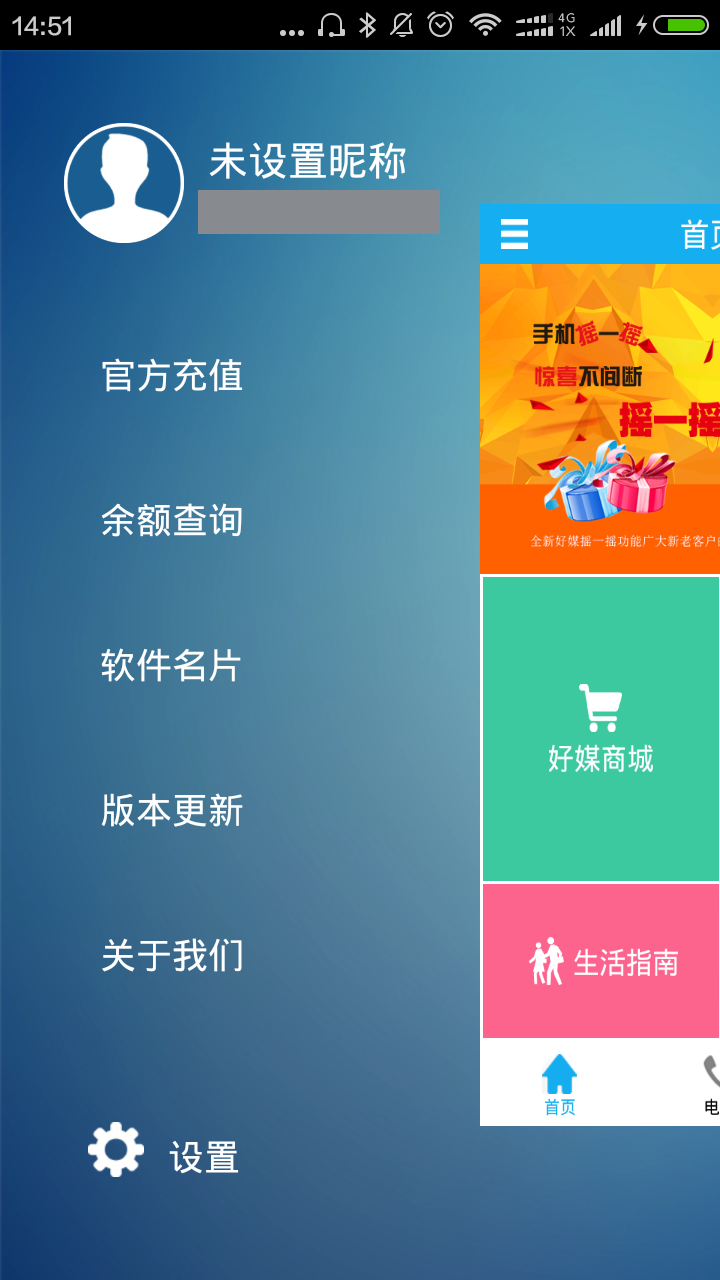The height and width of the screenshot is (1280, 720).
Task: Switch to the phone tab in bottom bar
Action: [711, 1084]
